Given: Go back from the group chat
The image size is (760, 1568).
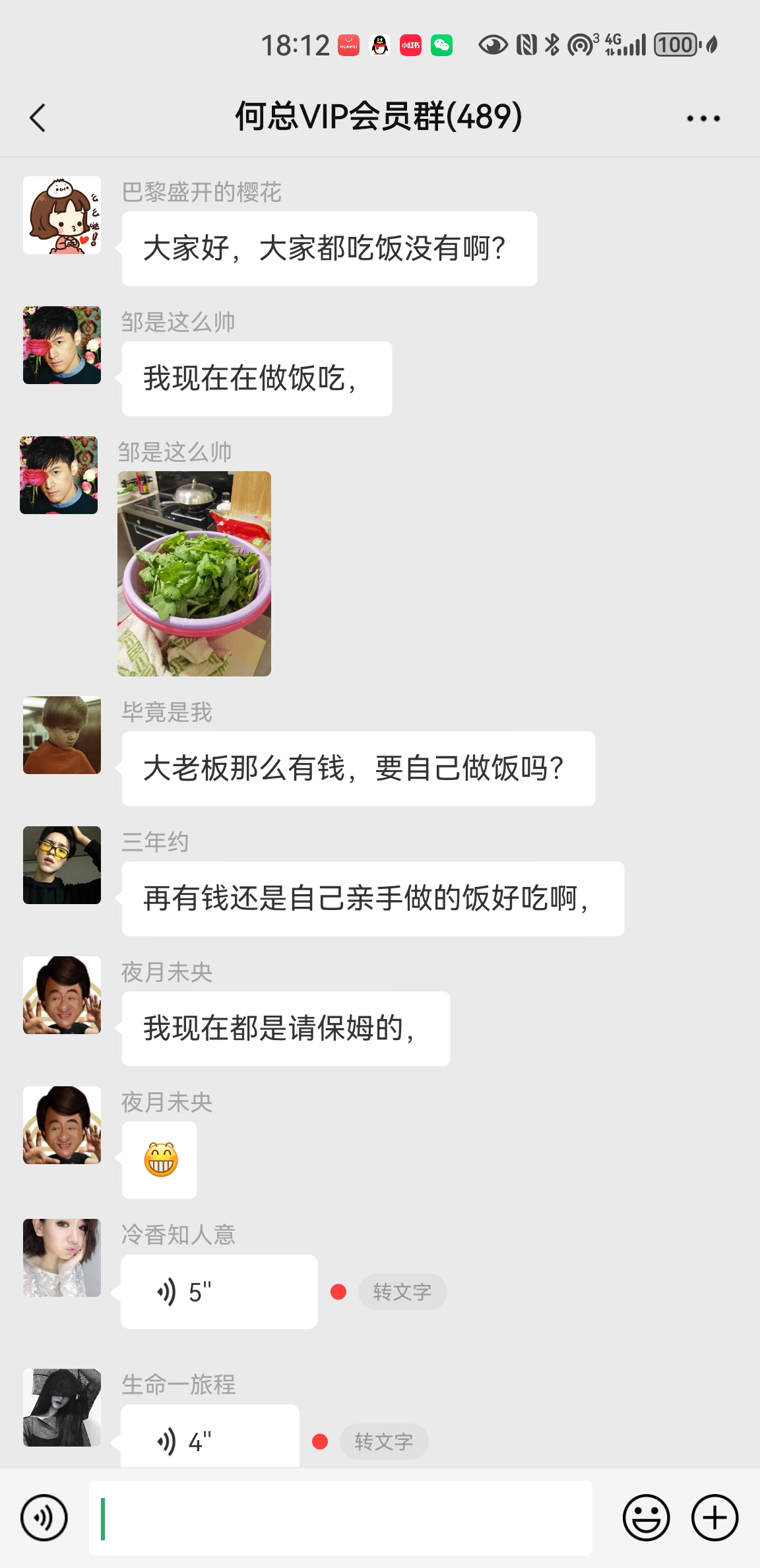Looking at the screenshot, I should (38, 118).
